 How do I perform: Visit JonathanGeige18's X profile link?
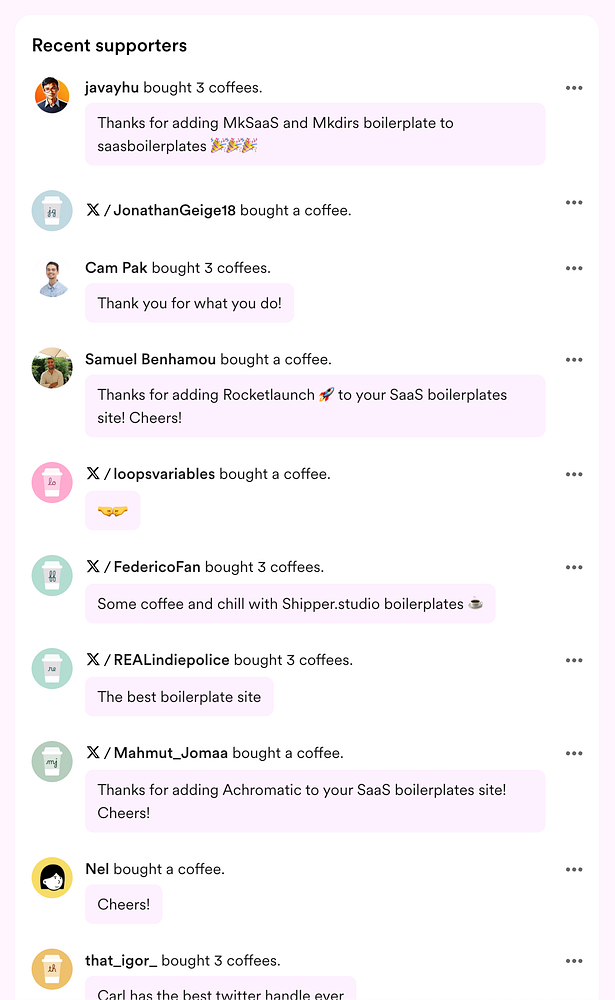tap(174, 210)
